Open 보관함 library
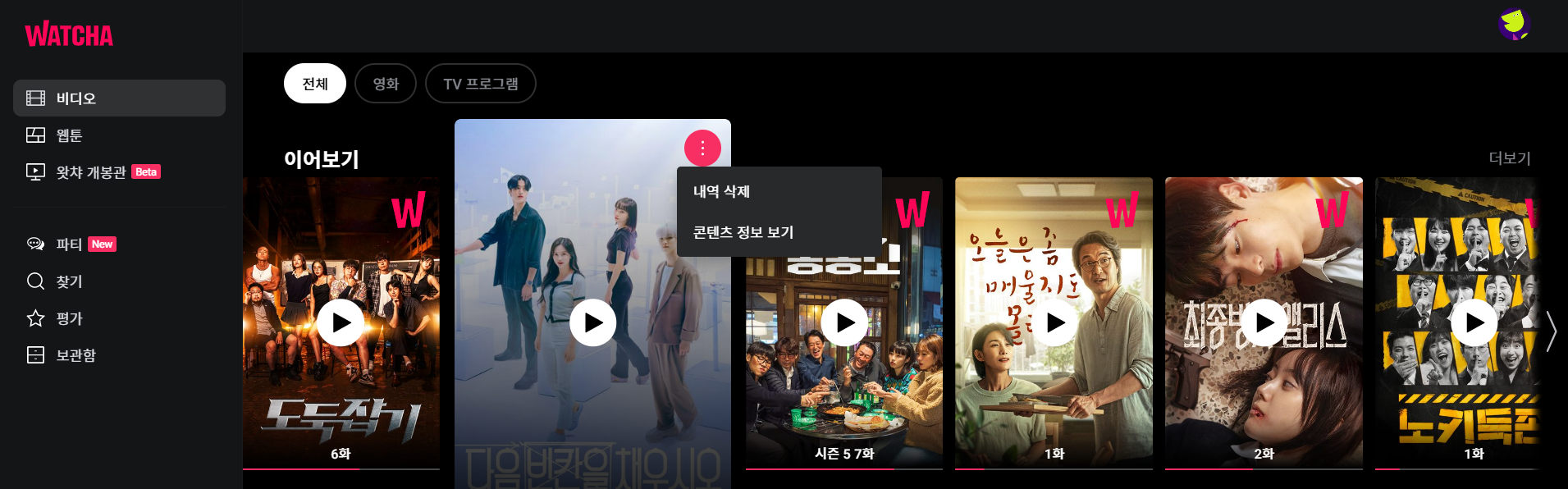Viewport: 1568px width, 489px height. coord(75,355)
